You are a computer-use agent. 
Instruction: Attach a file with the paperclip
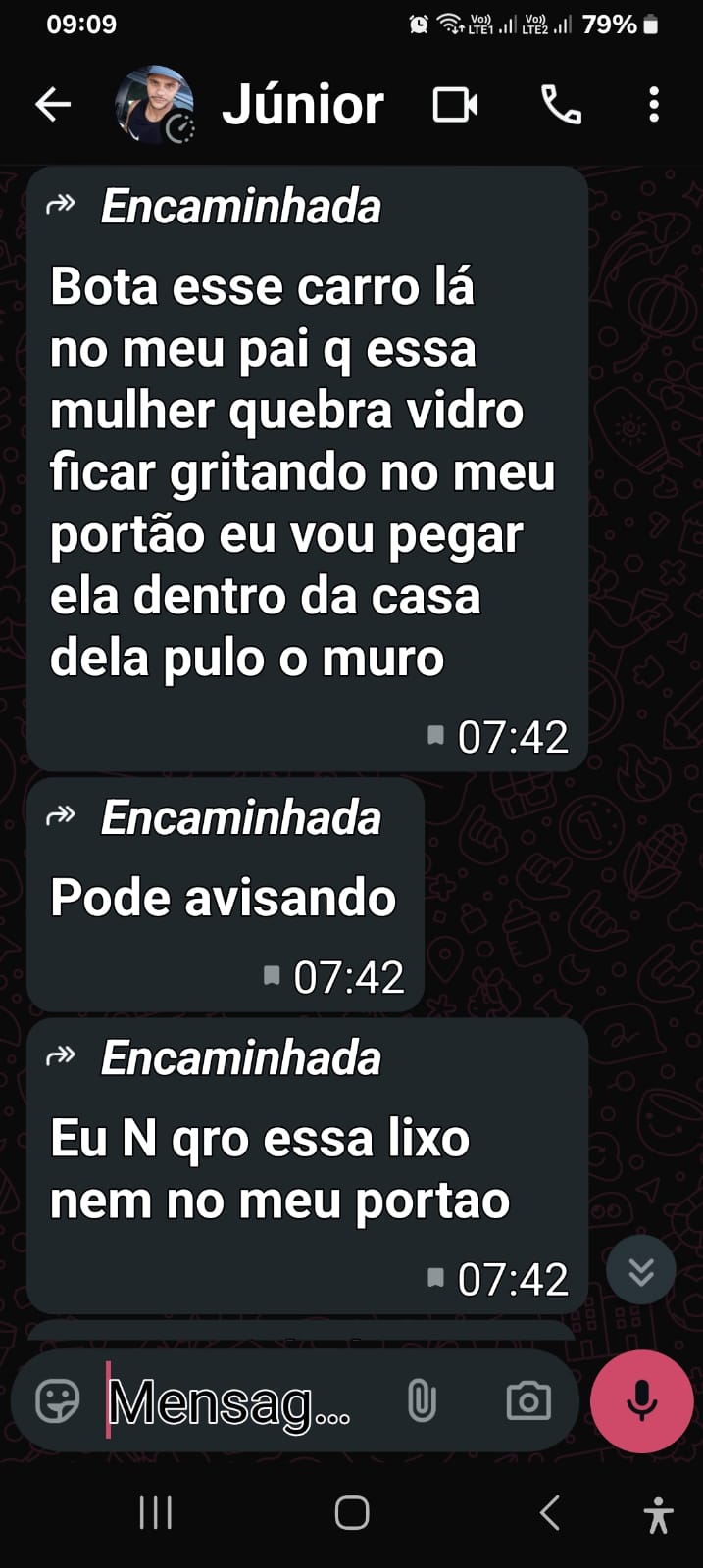422,1401
